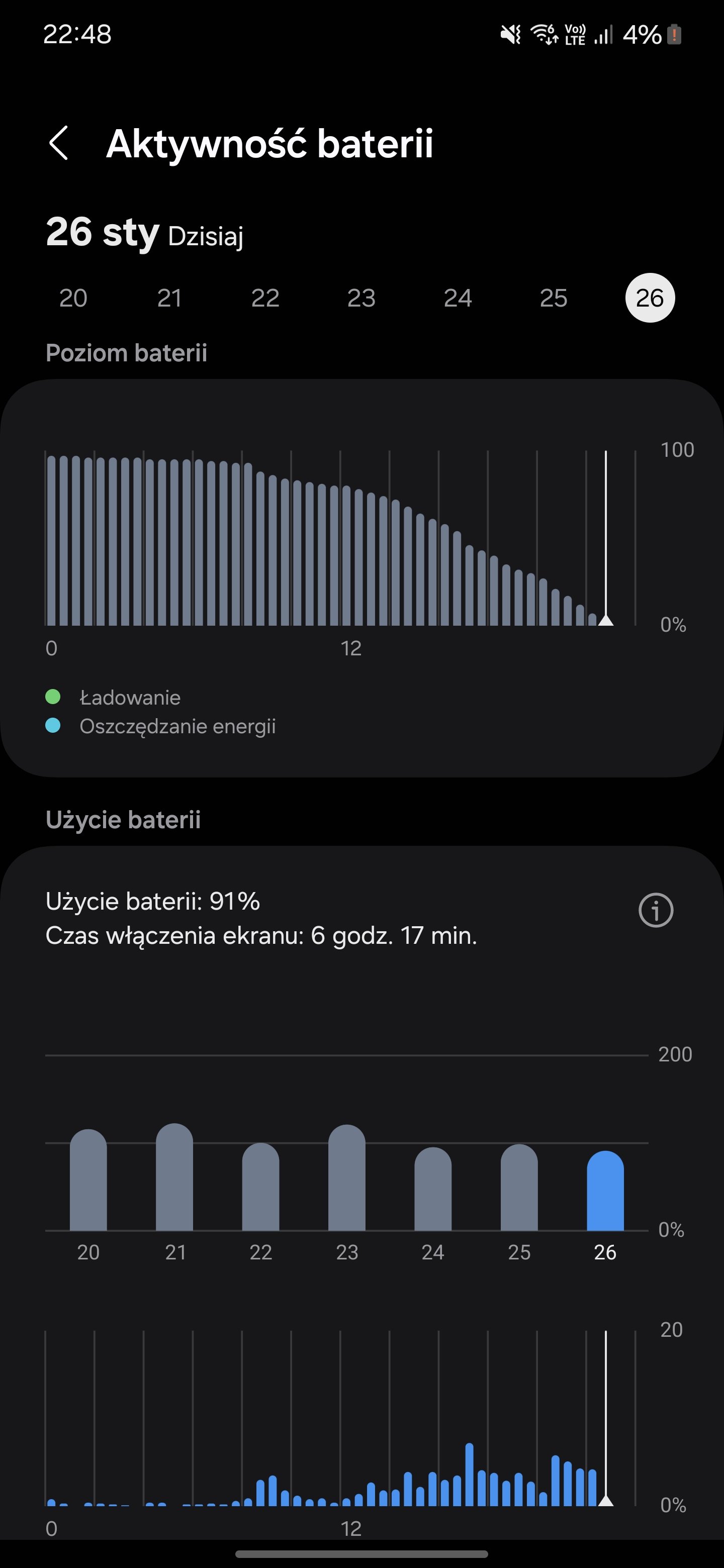This screenshot has width=724, height=1568.
Task: Open the battery usage info icon
Action: pyautogui.click(x=656, y=911)
